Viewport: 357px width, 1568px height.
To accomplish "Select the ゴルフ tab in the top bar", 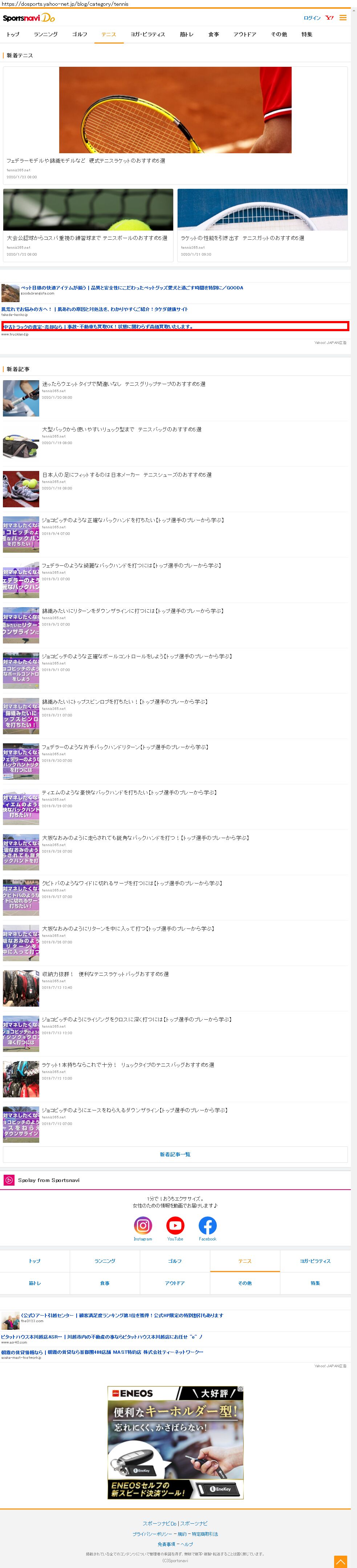I will click(80, 34).
